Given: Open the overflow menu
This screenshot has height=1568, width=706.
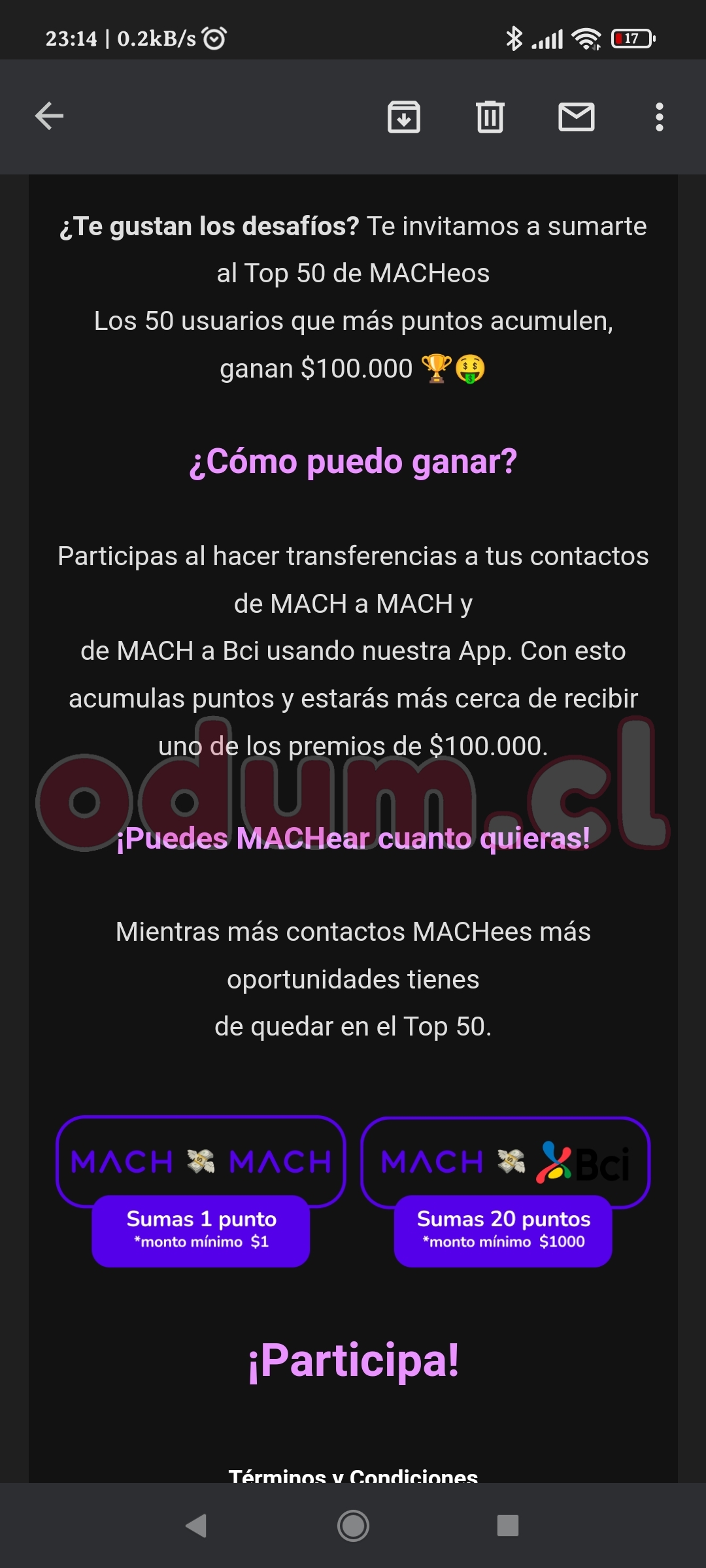Looking at the screenshot, I should (659, 117).
